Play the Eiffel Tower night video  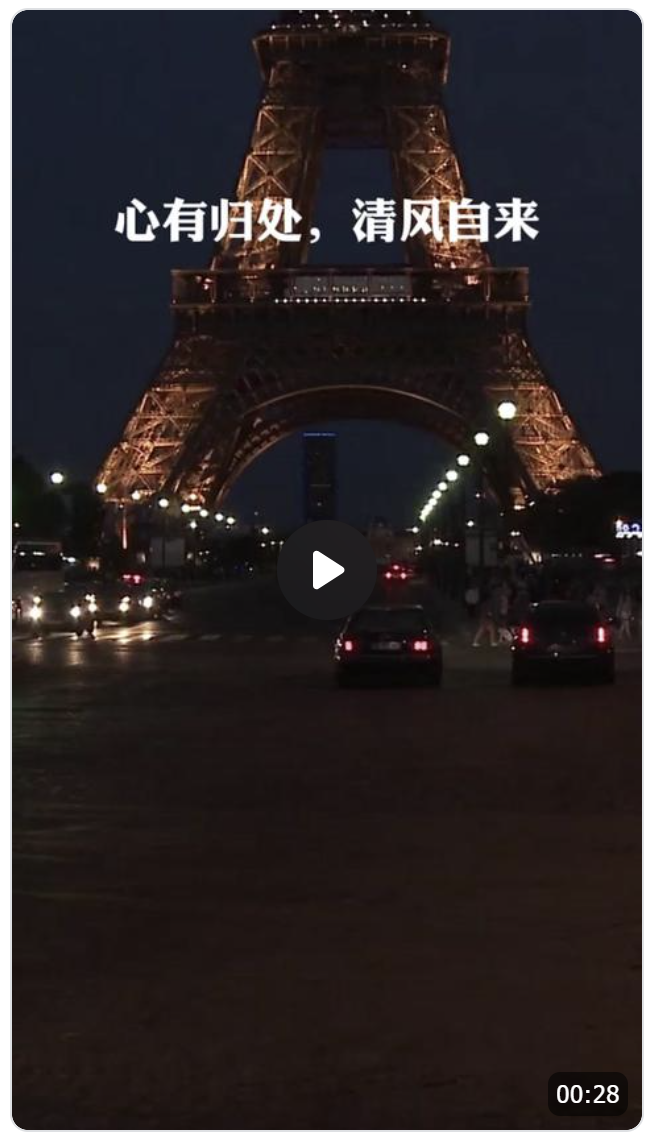326,570
